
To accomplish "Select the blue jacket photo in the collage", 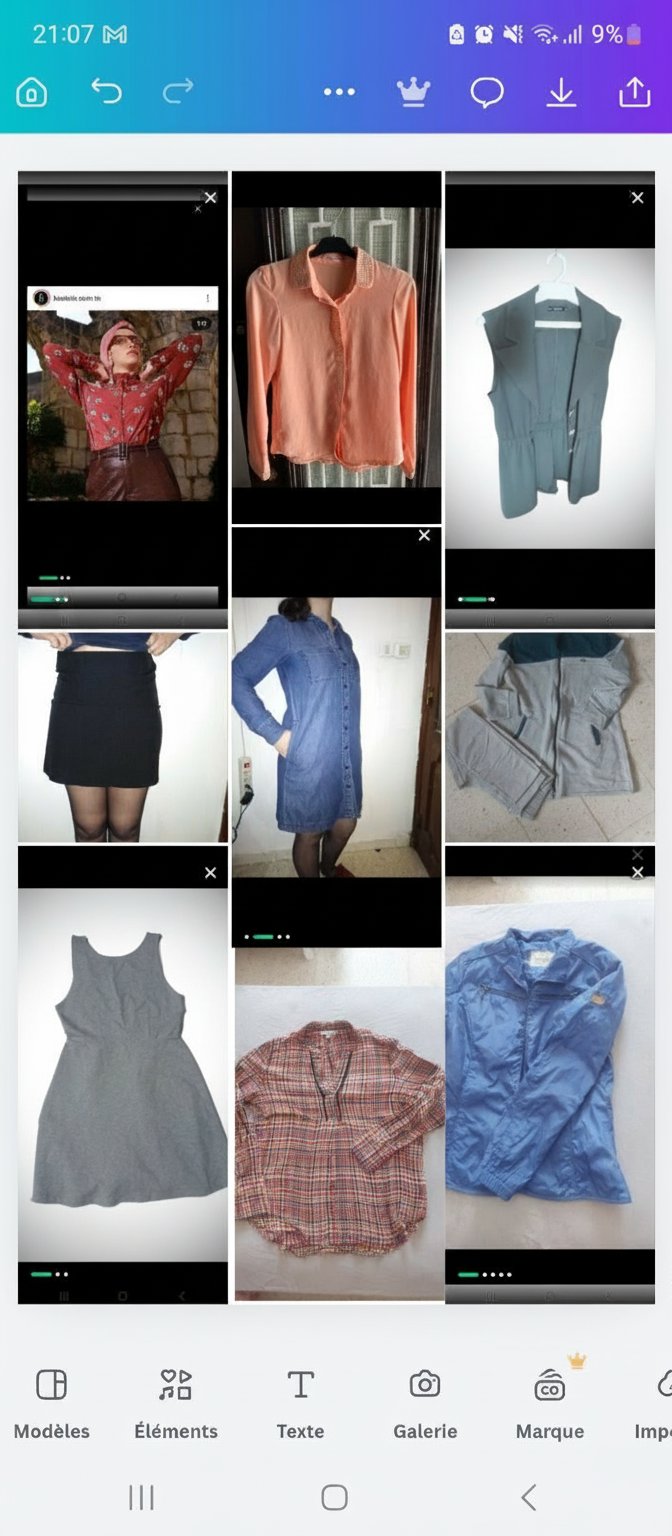I will (550, 1075).
